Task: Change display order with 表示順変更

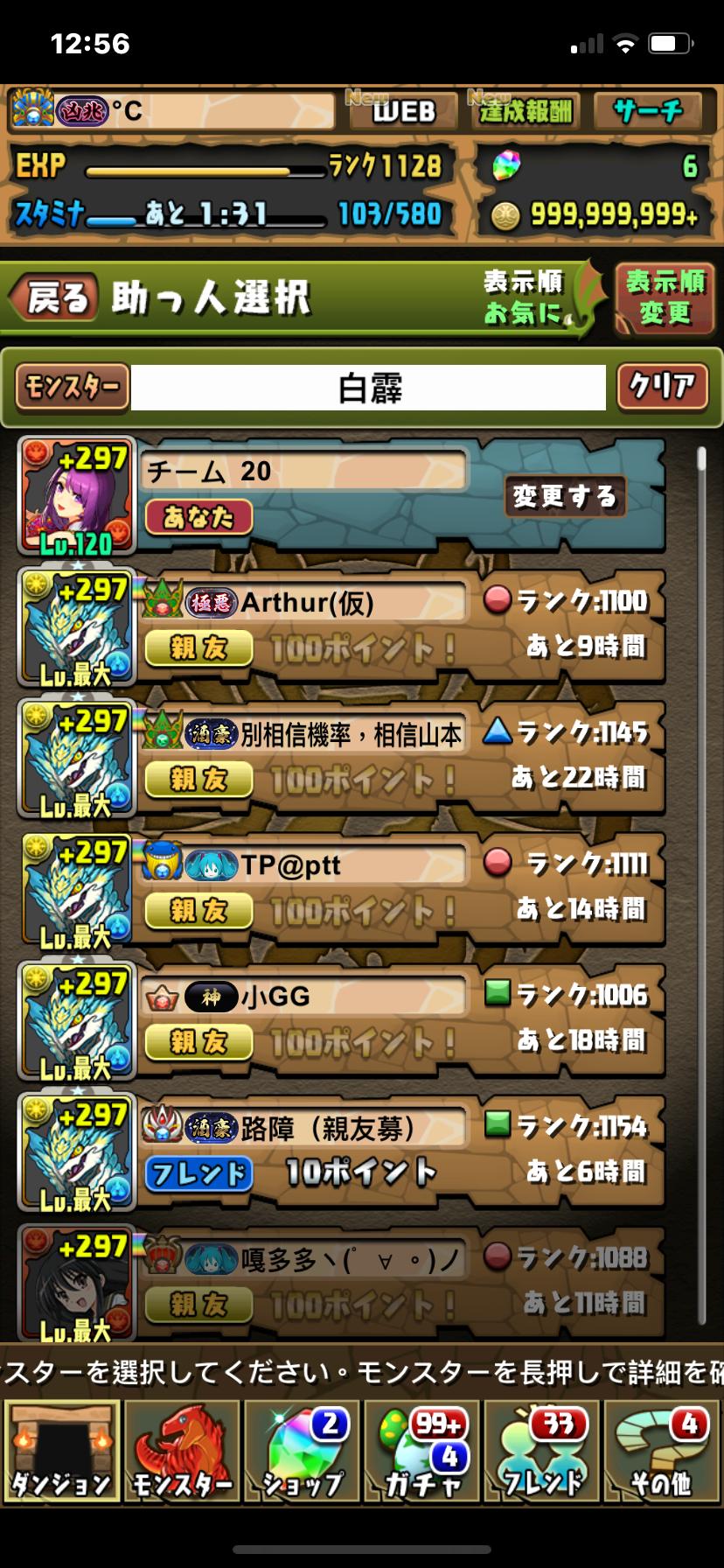Action: [665, 297]
